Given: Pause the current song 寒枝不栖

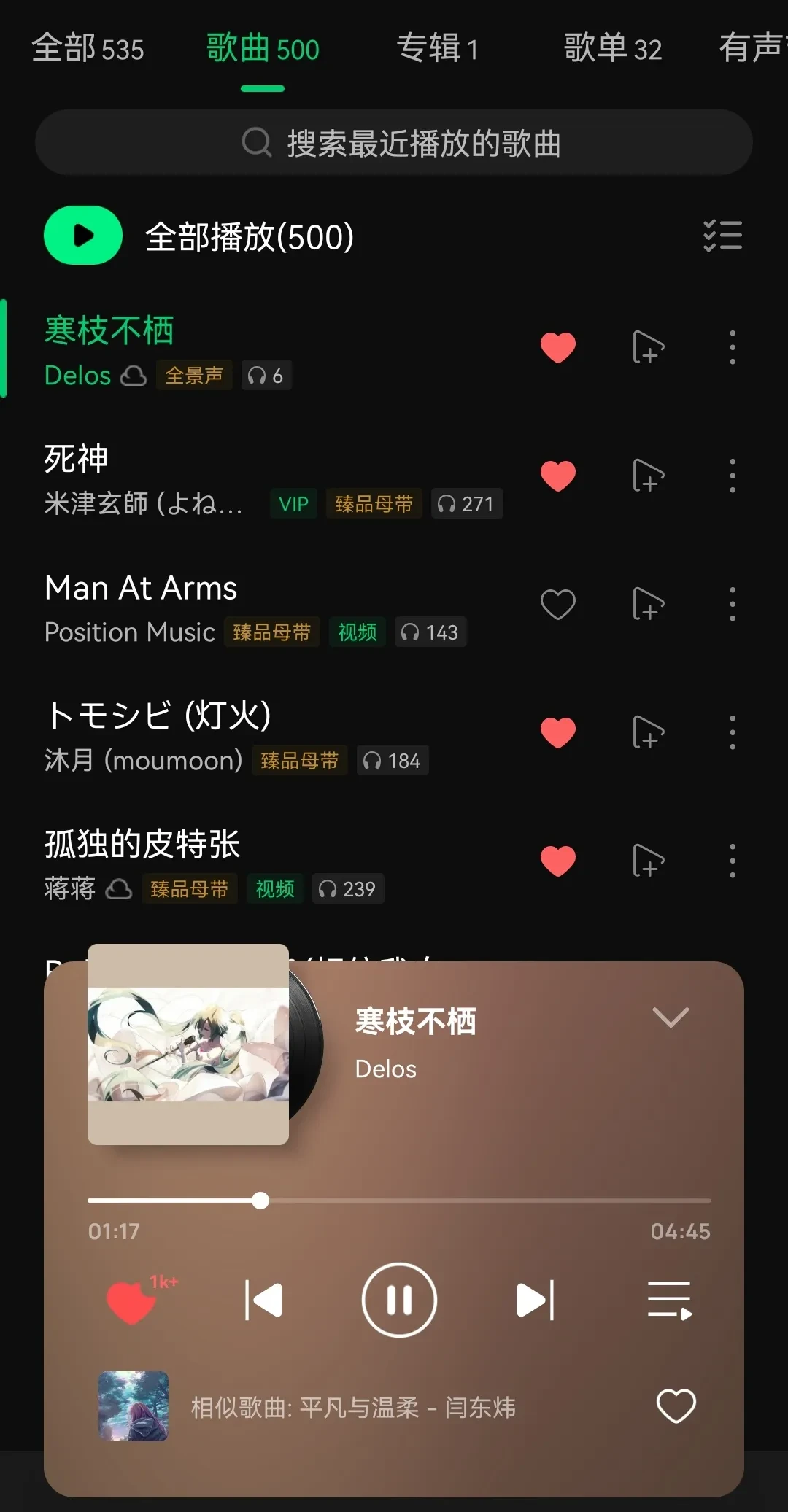Looking at the screenshot, I should [399, 1300].
